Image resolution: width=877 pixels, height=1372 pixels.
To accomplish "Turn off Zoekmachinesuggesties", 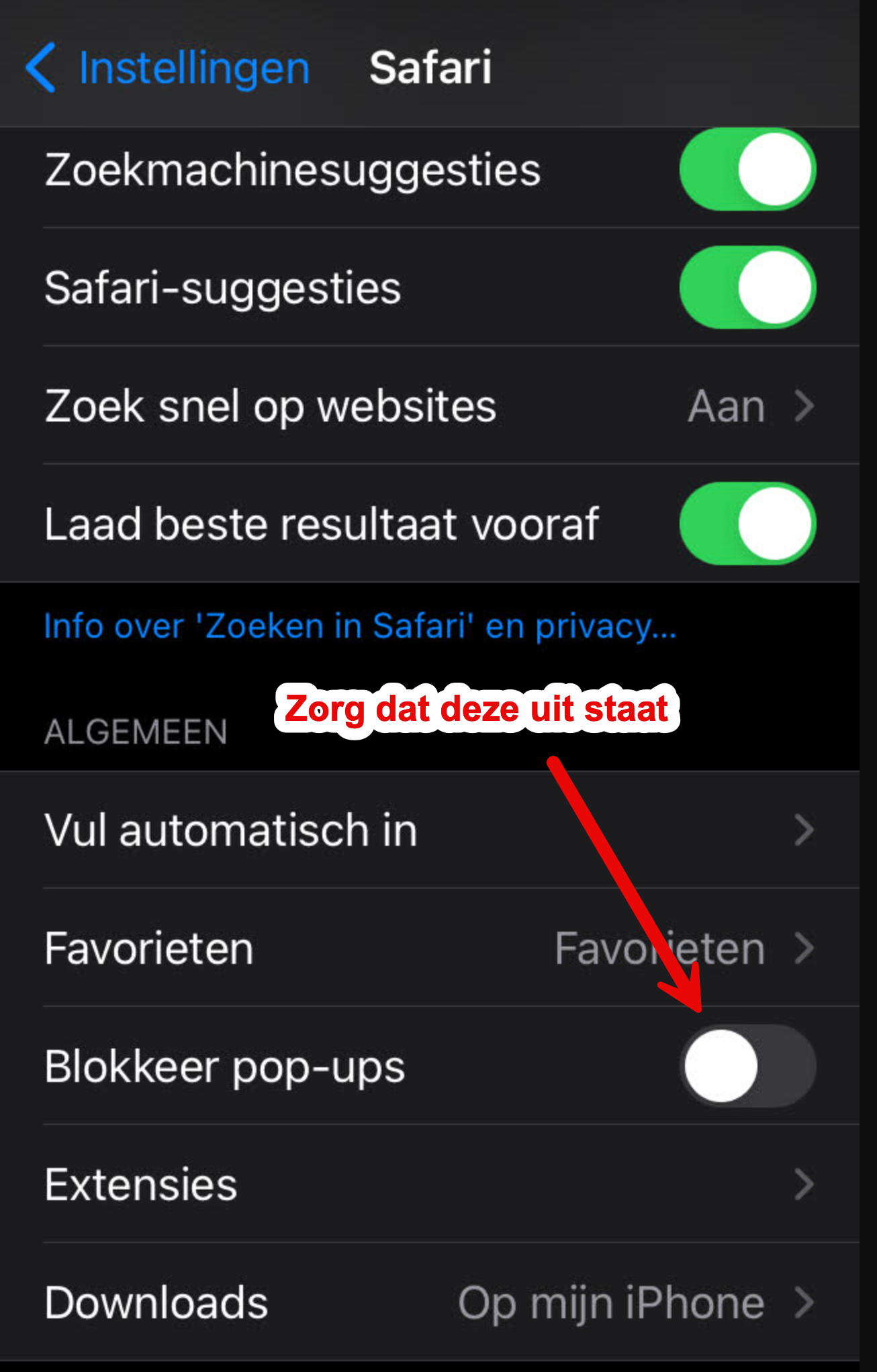I will pyautogui.click(x=747, y=170).
